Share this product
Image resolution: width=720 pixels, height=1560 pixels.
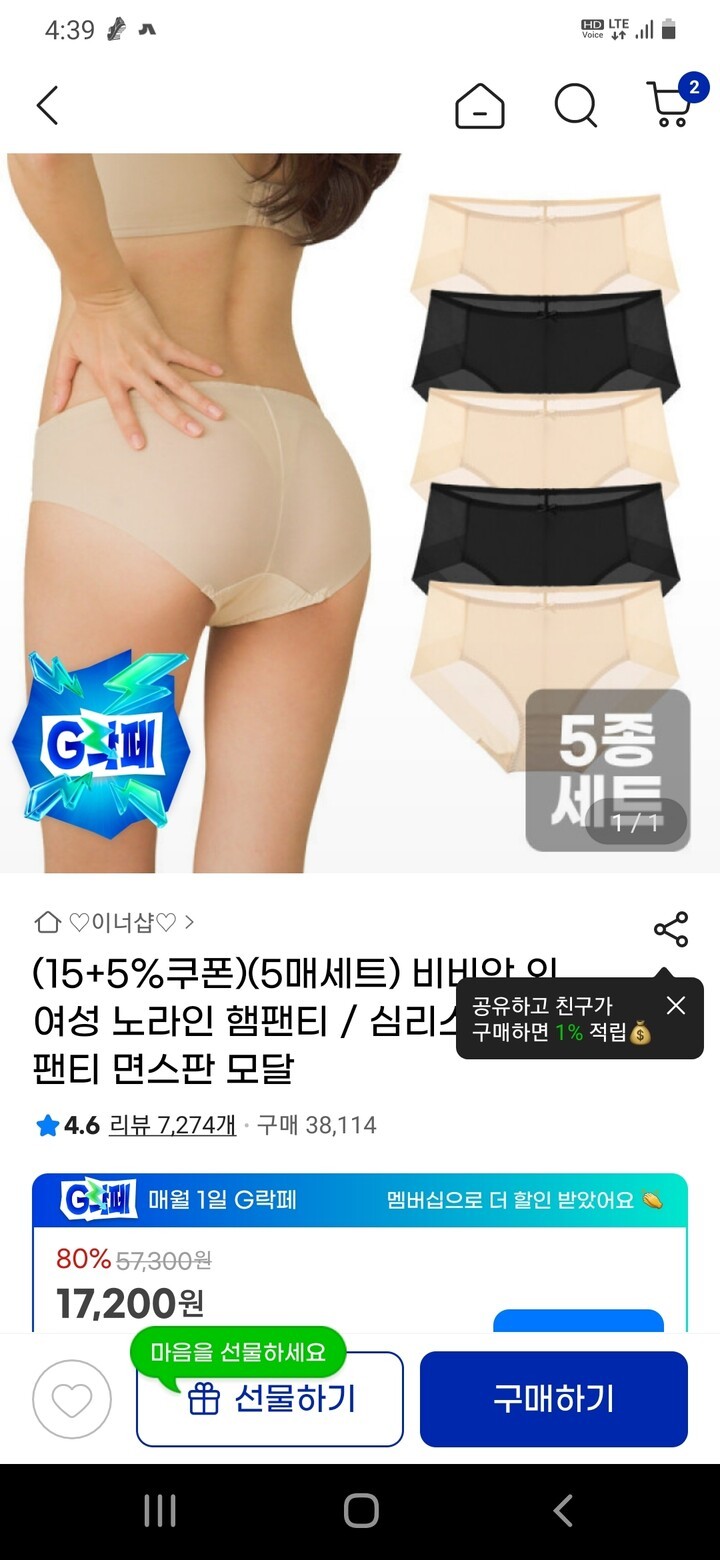tap(671, 929)
